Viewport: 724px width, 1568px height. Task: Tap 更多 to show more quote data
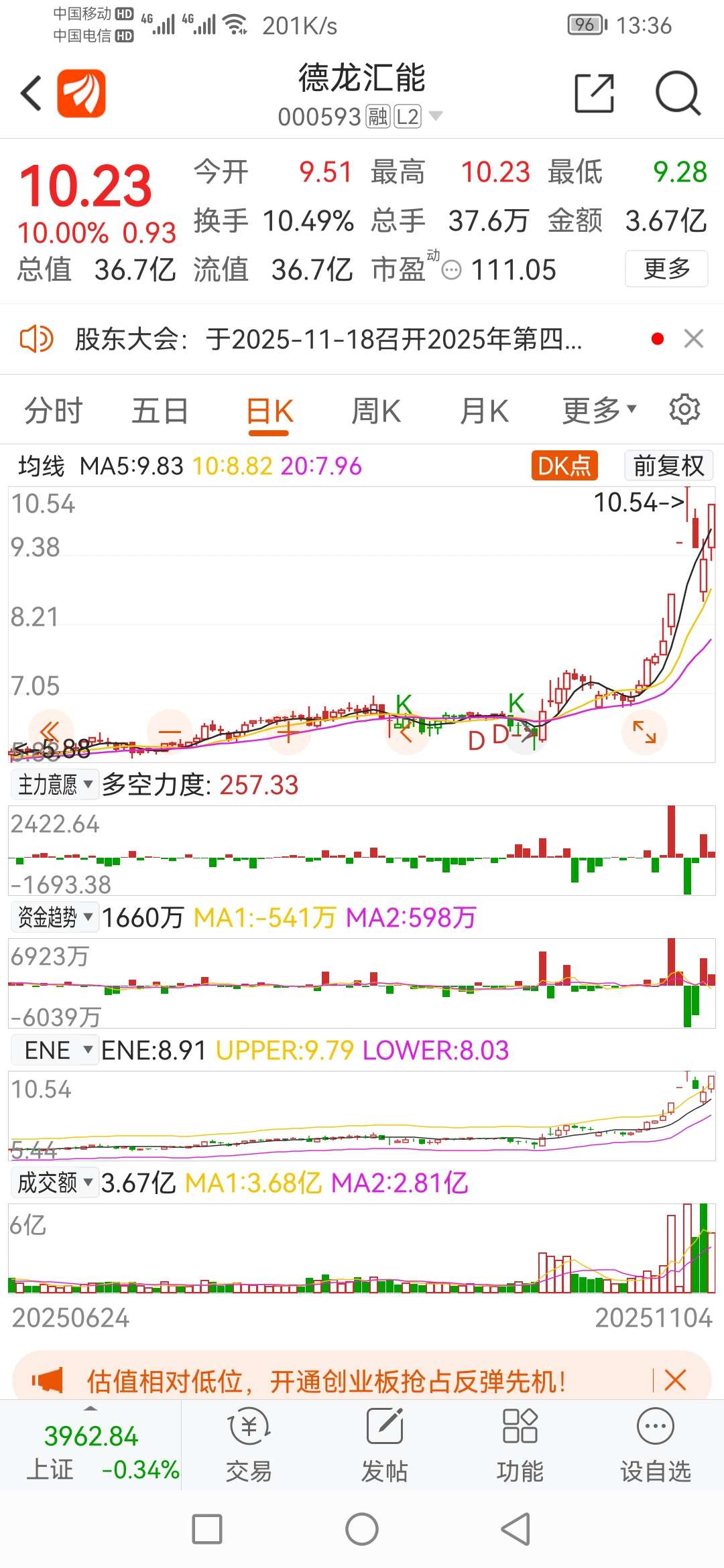[666, 269]
